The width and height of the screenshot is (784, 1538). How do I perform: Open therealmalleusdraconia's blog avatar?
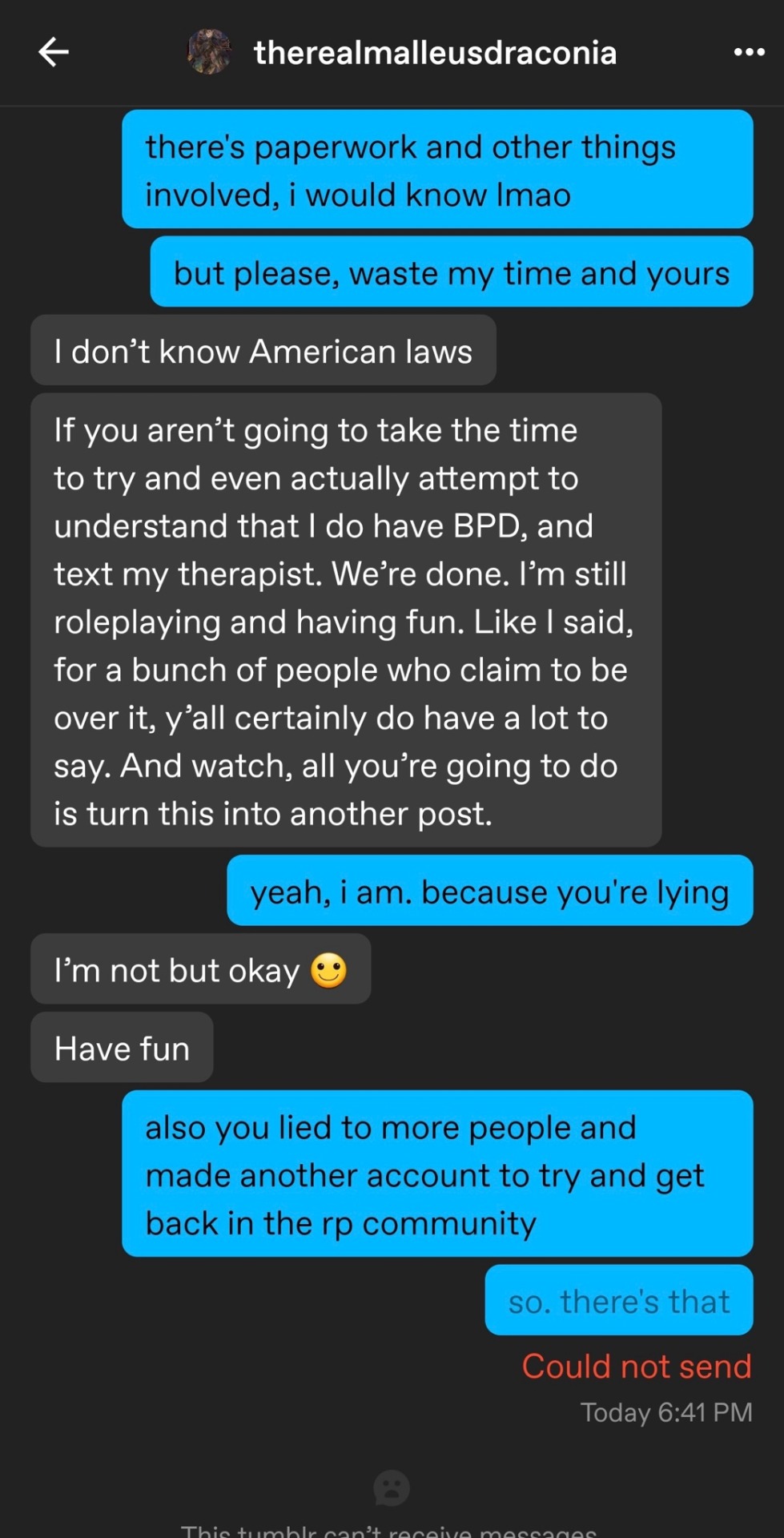(209, 53)
